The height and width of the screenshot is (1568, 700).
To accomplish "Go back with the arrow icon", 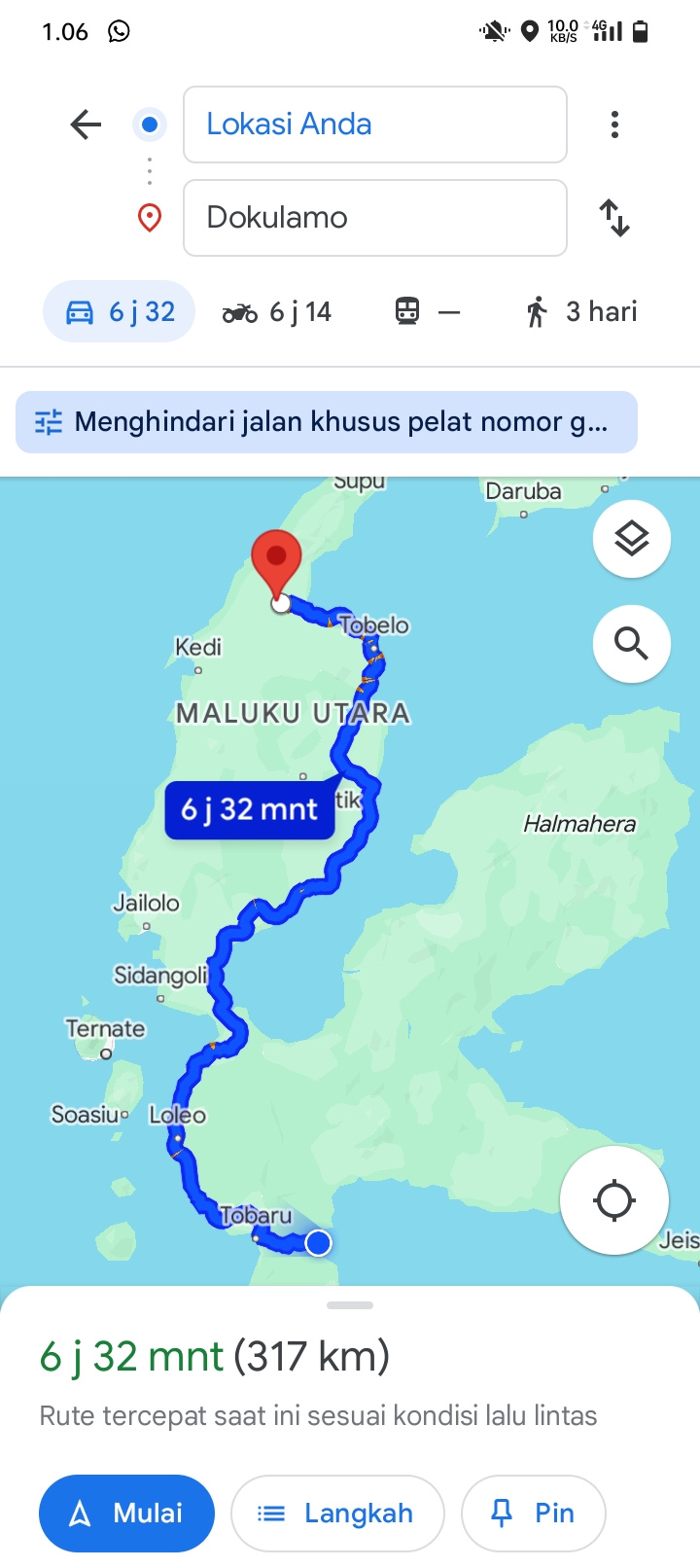I will pyautogui.click(x=86, y=125).
